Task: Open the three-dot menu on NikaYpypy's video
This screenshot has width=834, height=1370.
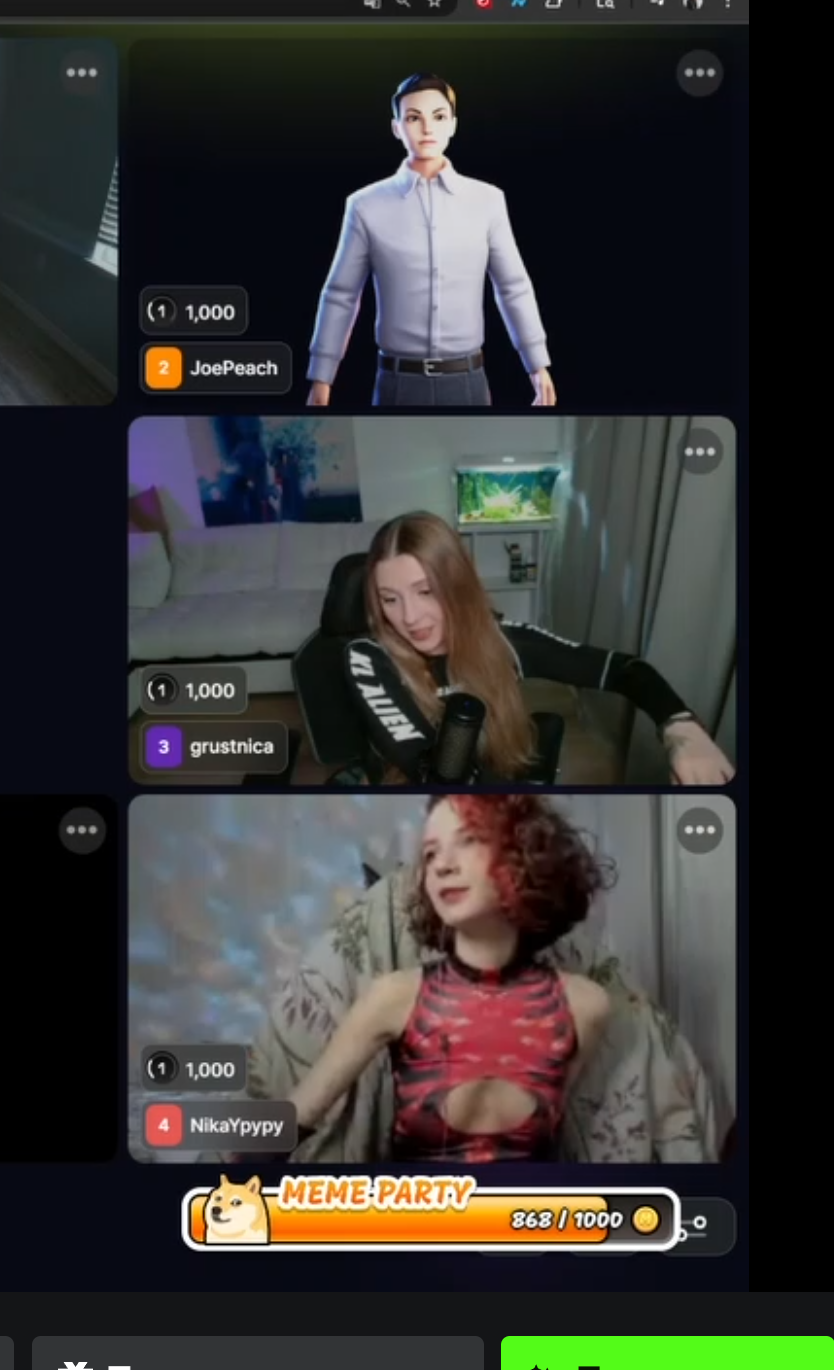Action: click(x=700, y=831)
